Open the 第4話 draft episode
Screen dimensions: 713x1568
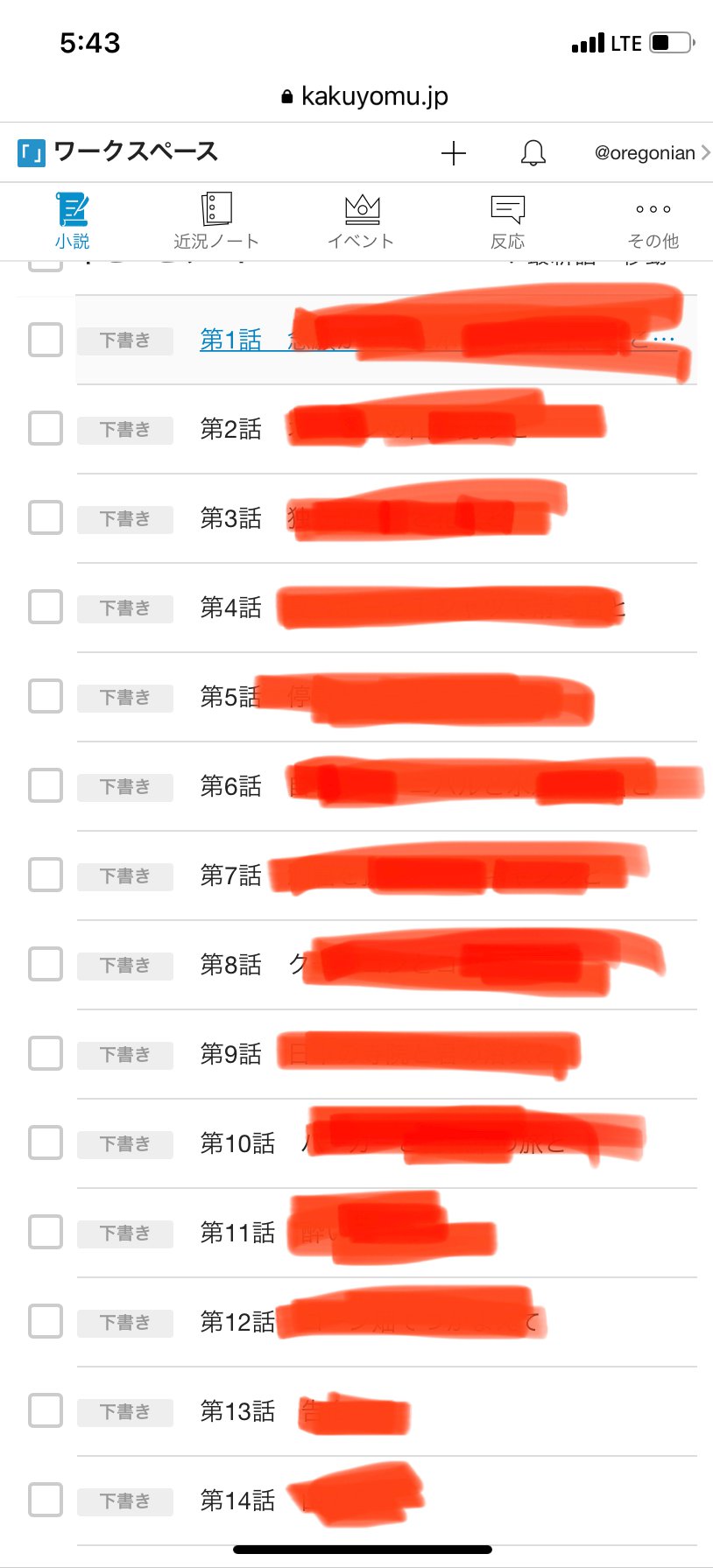(231, 608)
